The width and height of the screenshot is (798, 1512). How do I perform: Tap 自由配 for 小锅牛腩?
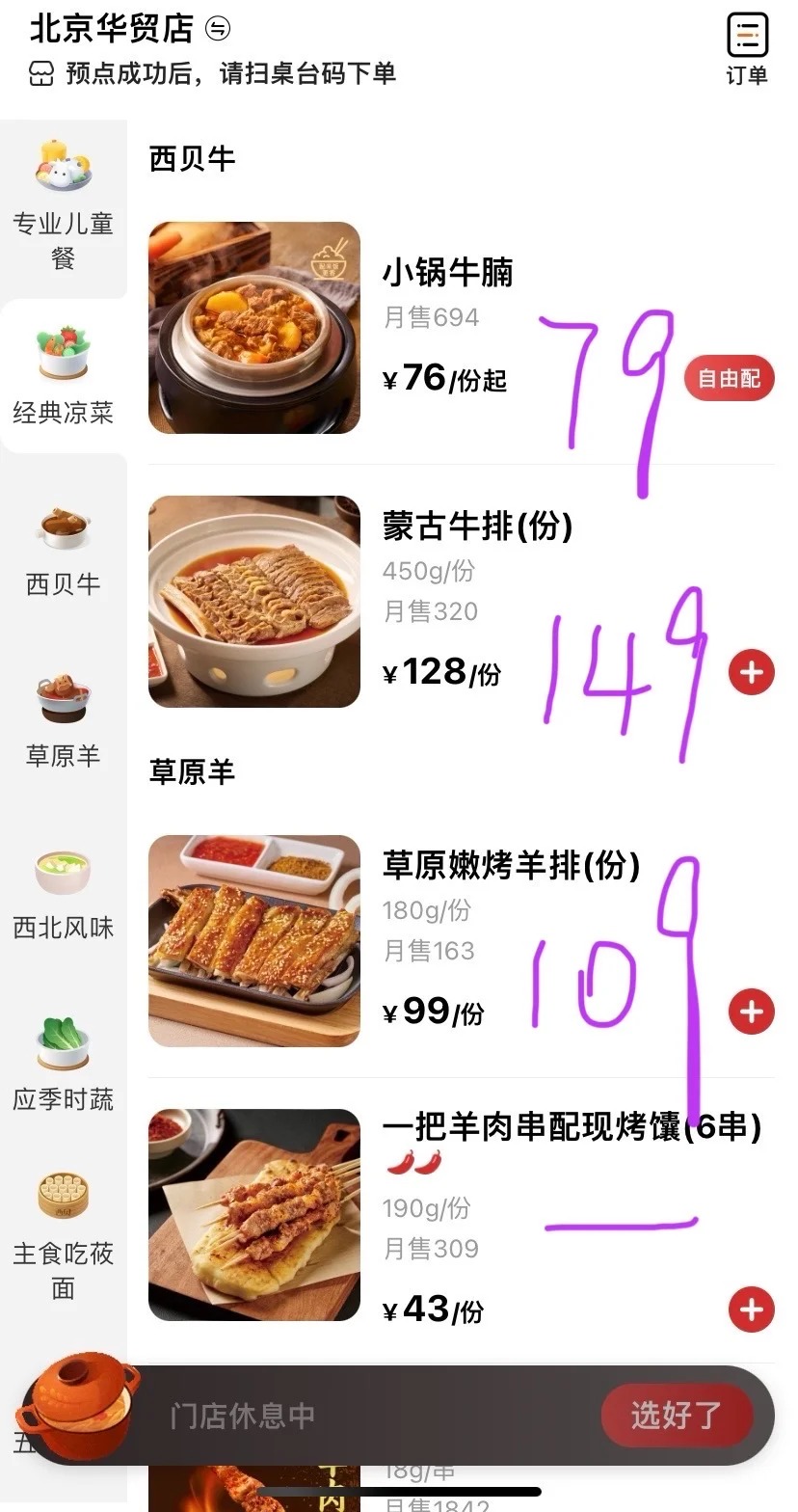(x=729, y=379)
